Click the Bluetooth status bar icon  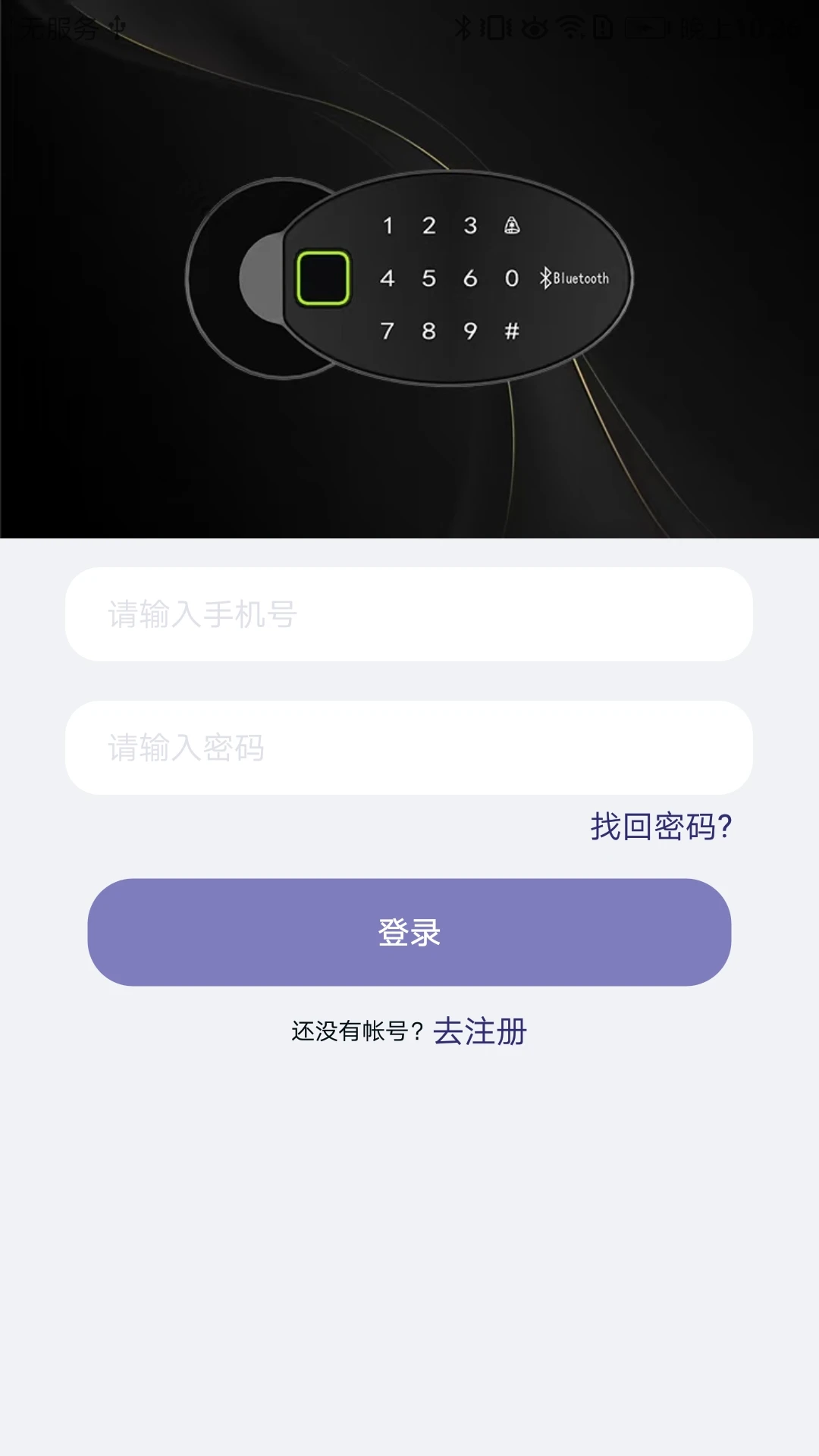pyautogui.click(x=463, y=25)
